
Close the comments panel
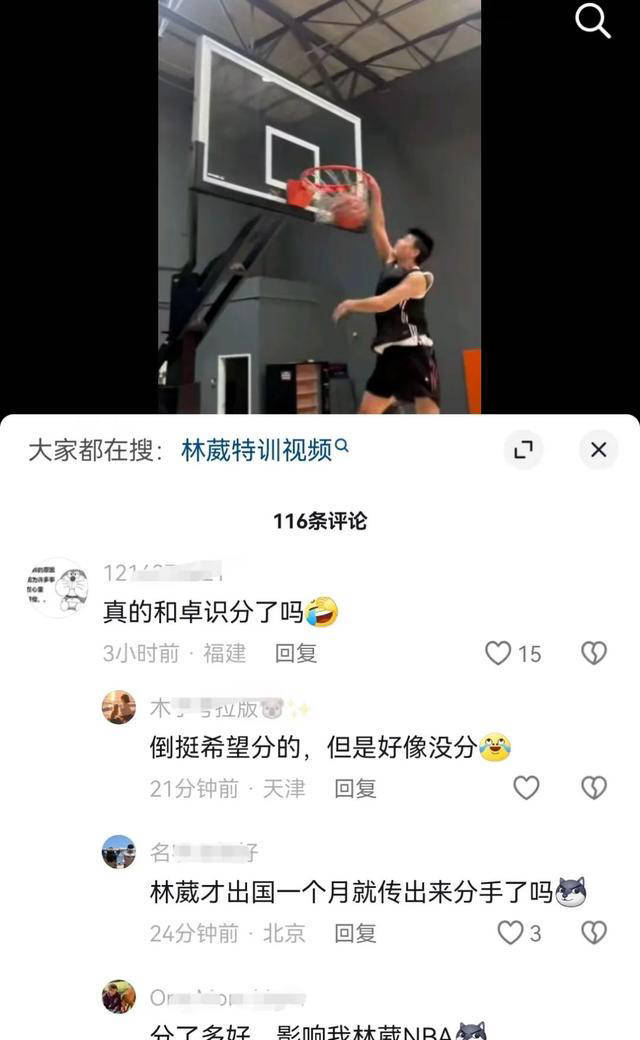click(598, 450)
